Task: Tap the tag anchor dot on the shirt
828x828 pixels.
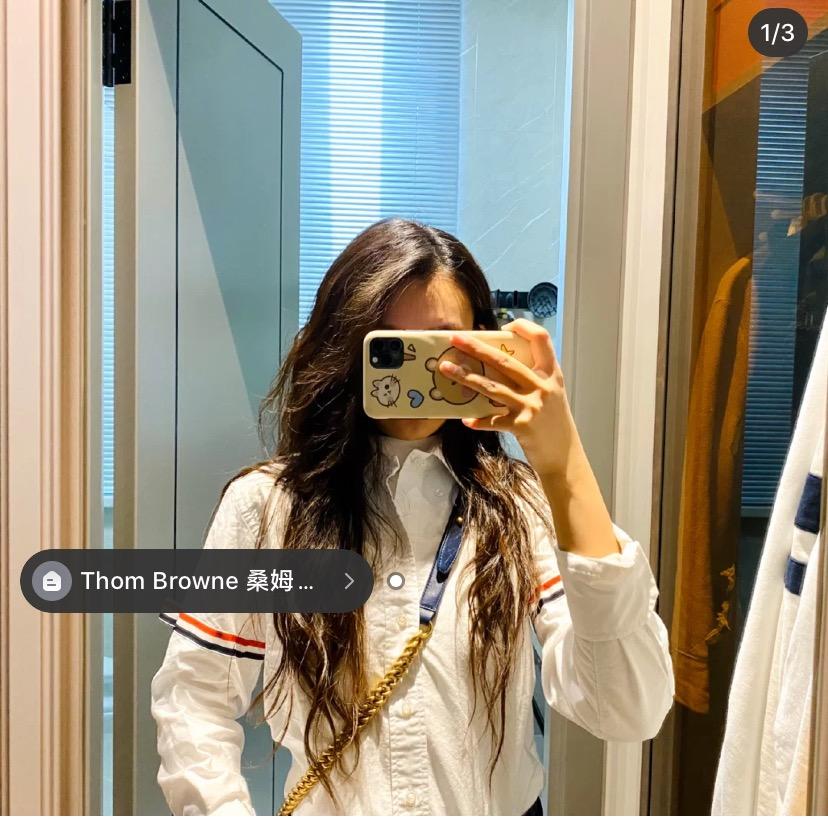Action: click(396, 581)
